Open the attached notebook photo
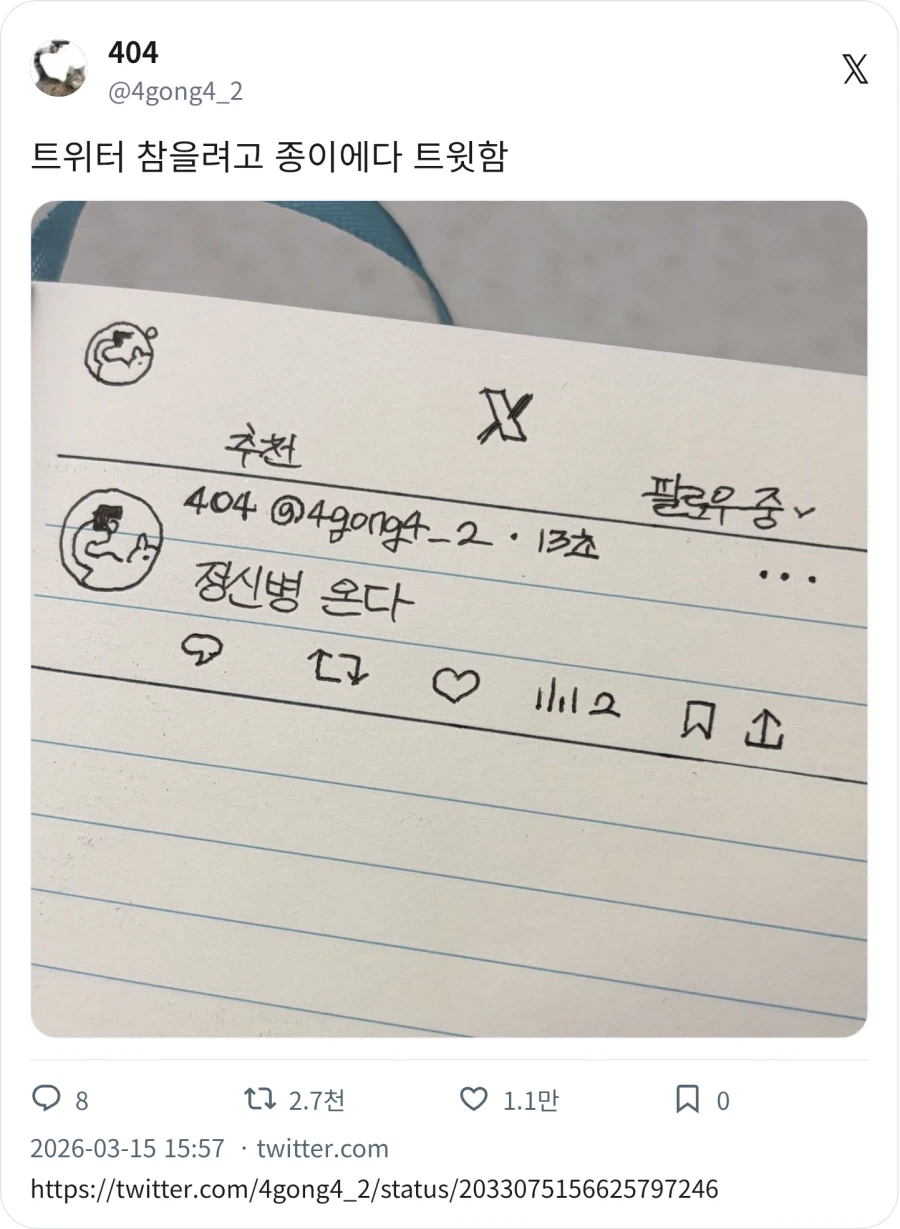The image size is (900, 1229). 449,618
